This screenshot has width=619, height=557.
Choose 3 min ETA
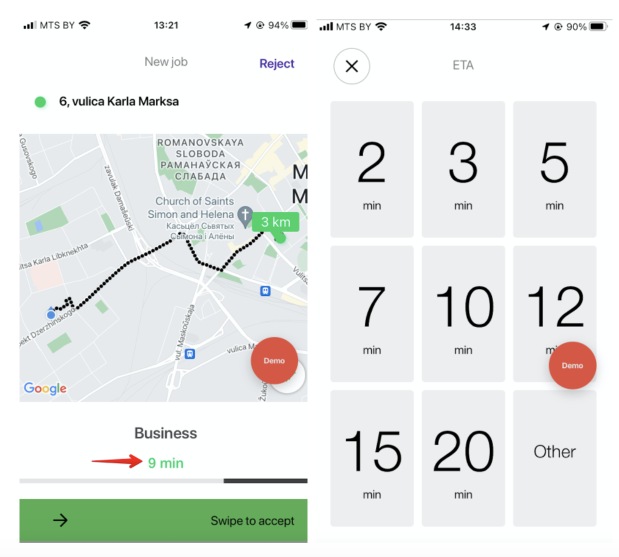pyautogui.click(x=463, y=169)
